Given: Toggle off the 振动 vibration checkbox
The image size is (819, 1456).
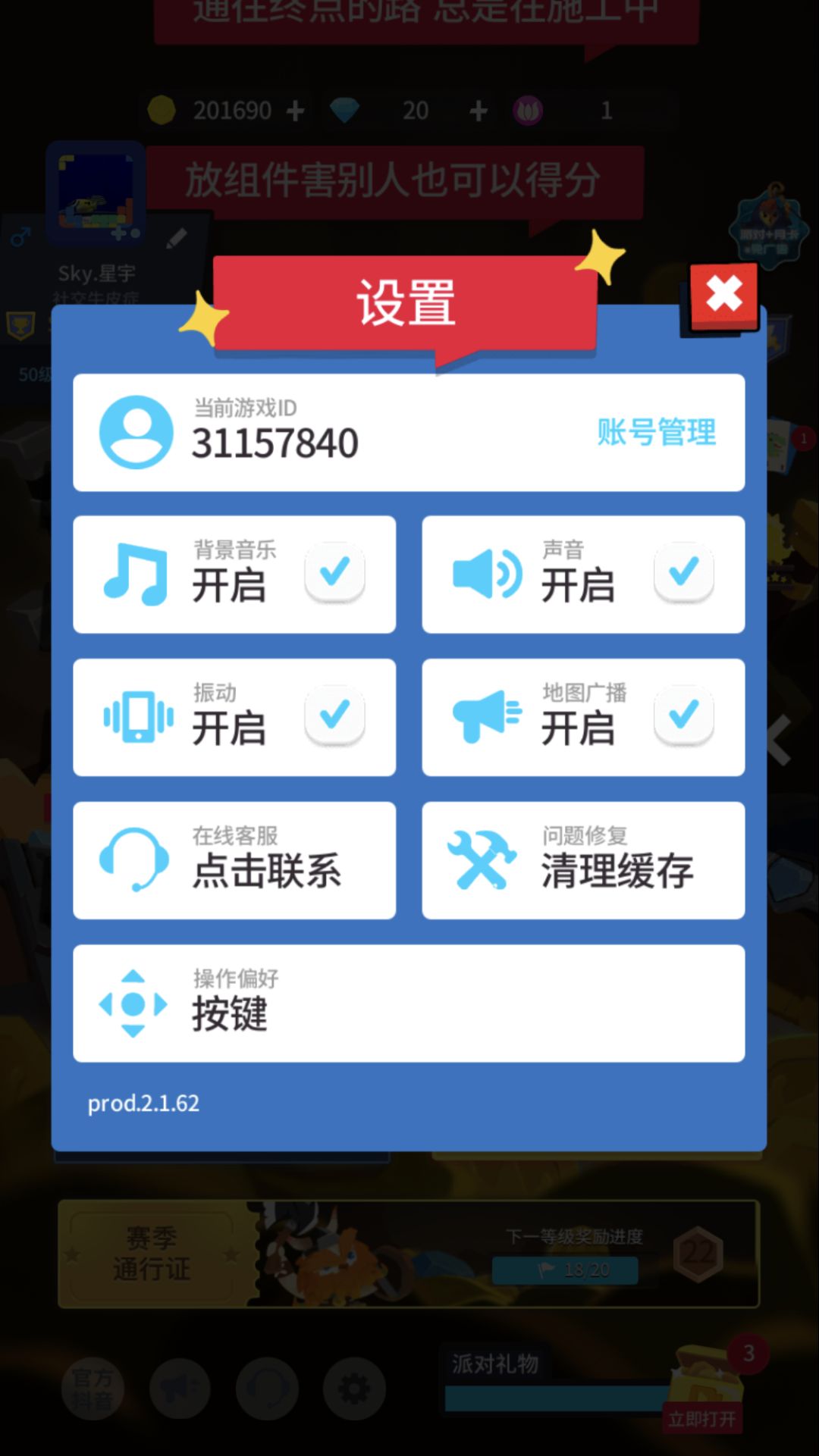Looking at the screenshot, I should 334,717.
